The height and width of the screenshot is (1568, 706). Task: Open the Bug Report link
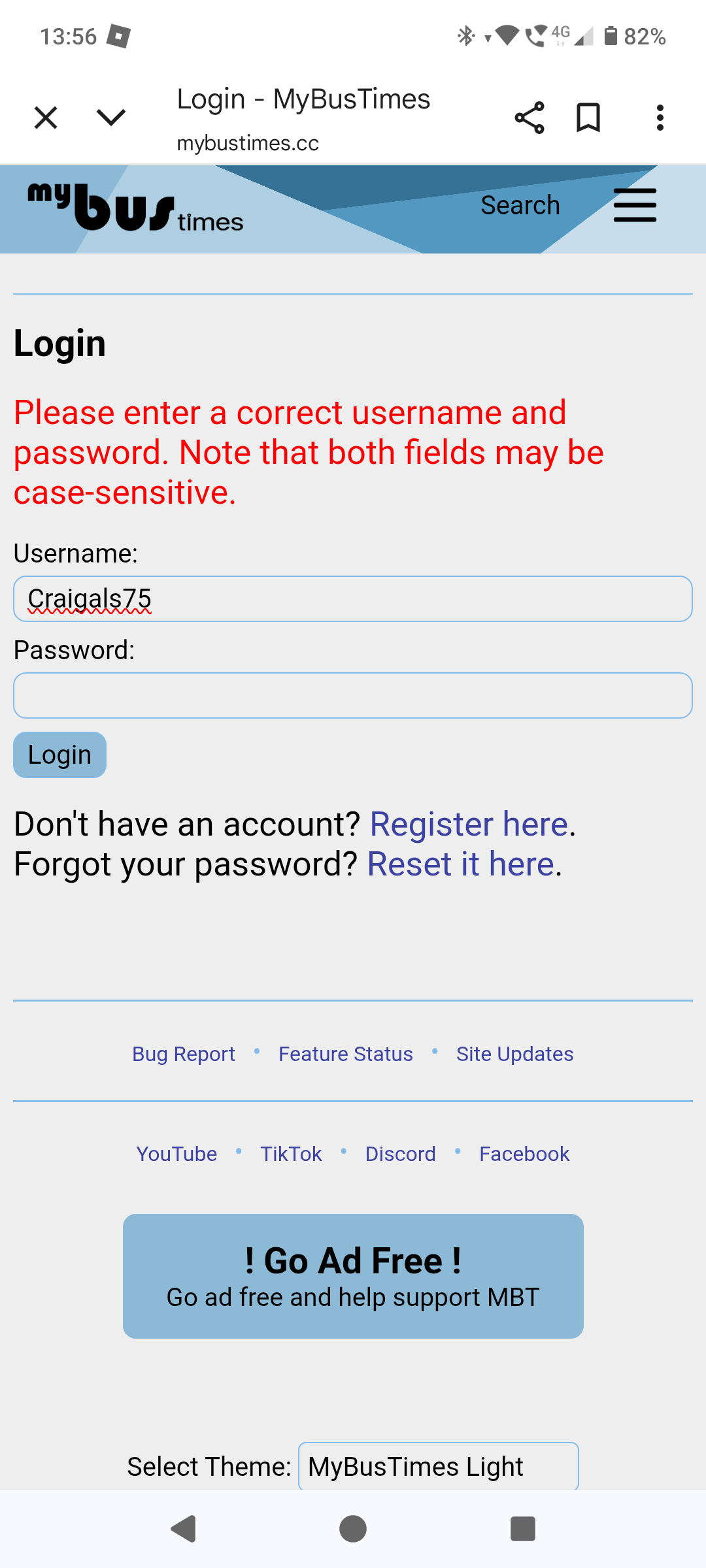click(x=184, y=1054)
